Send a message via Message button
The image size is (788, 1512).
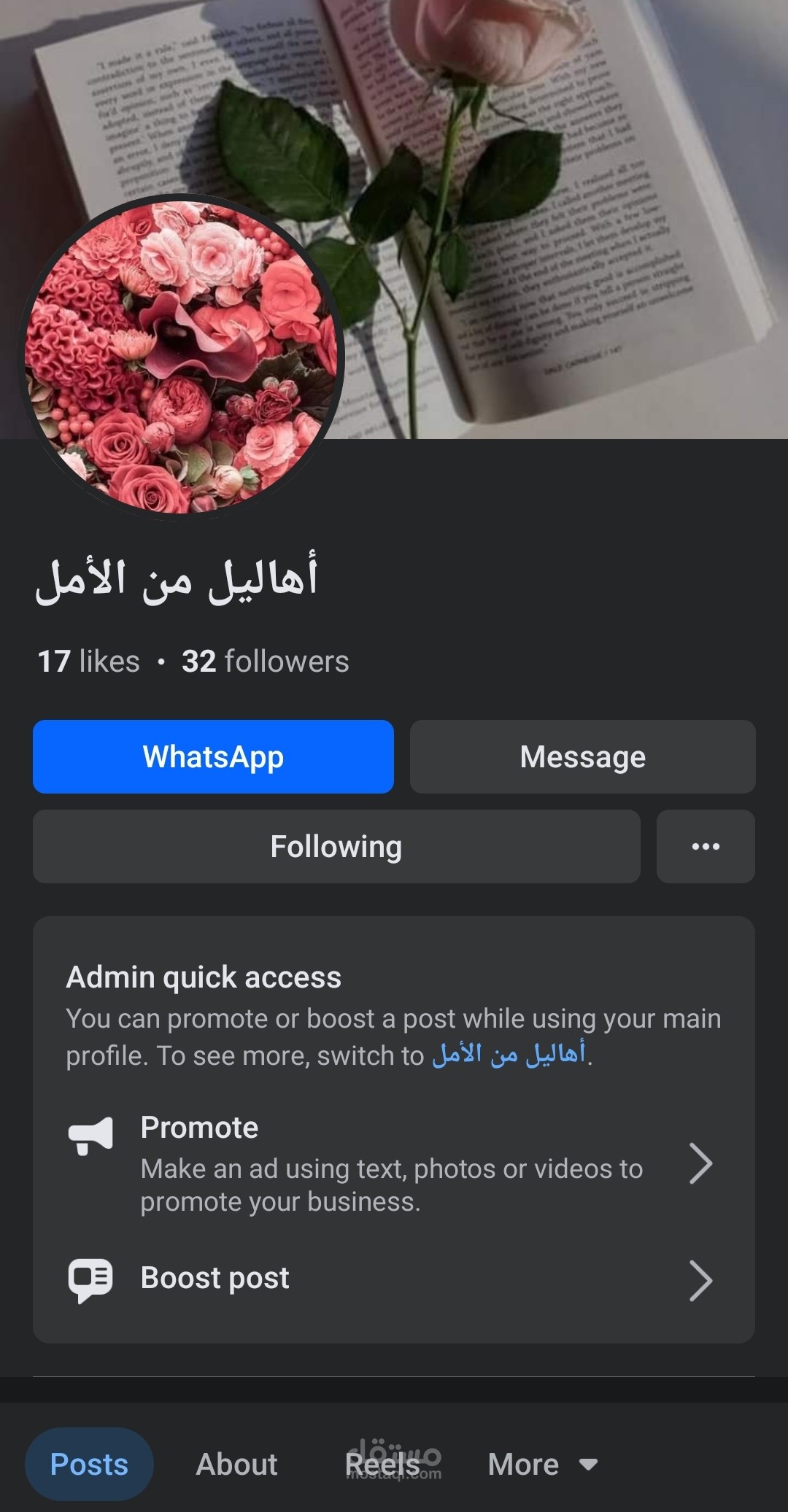click(582, 756)
